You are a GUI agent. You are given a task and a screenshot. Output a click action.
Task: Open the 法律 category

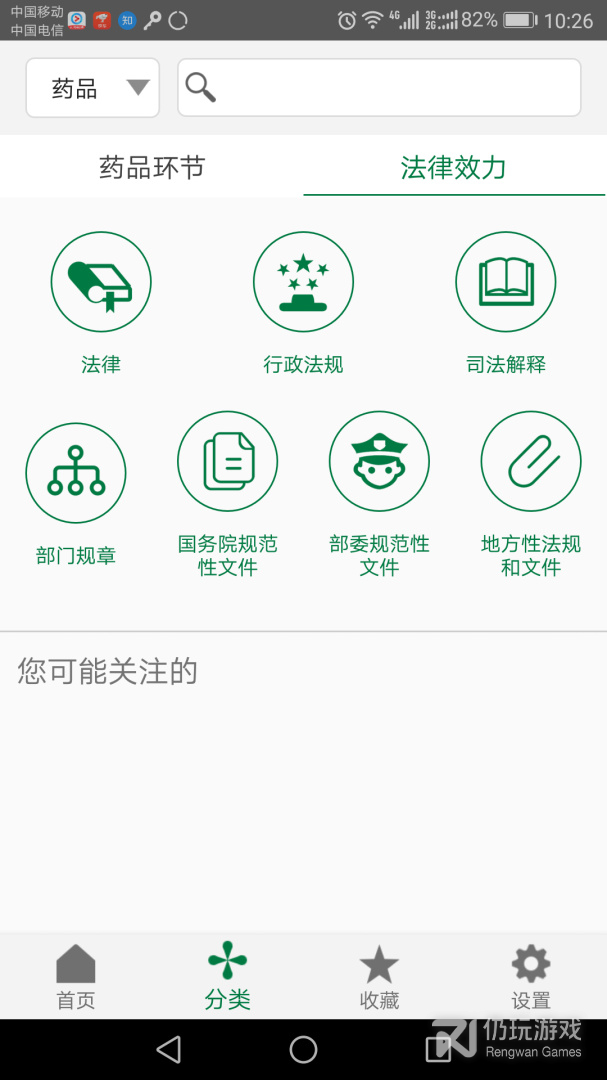[x=101, y=283]
